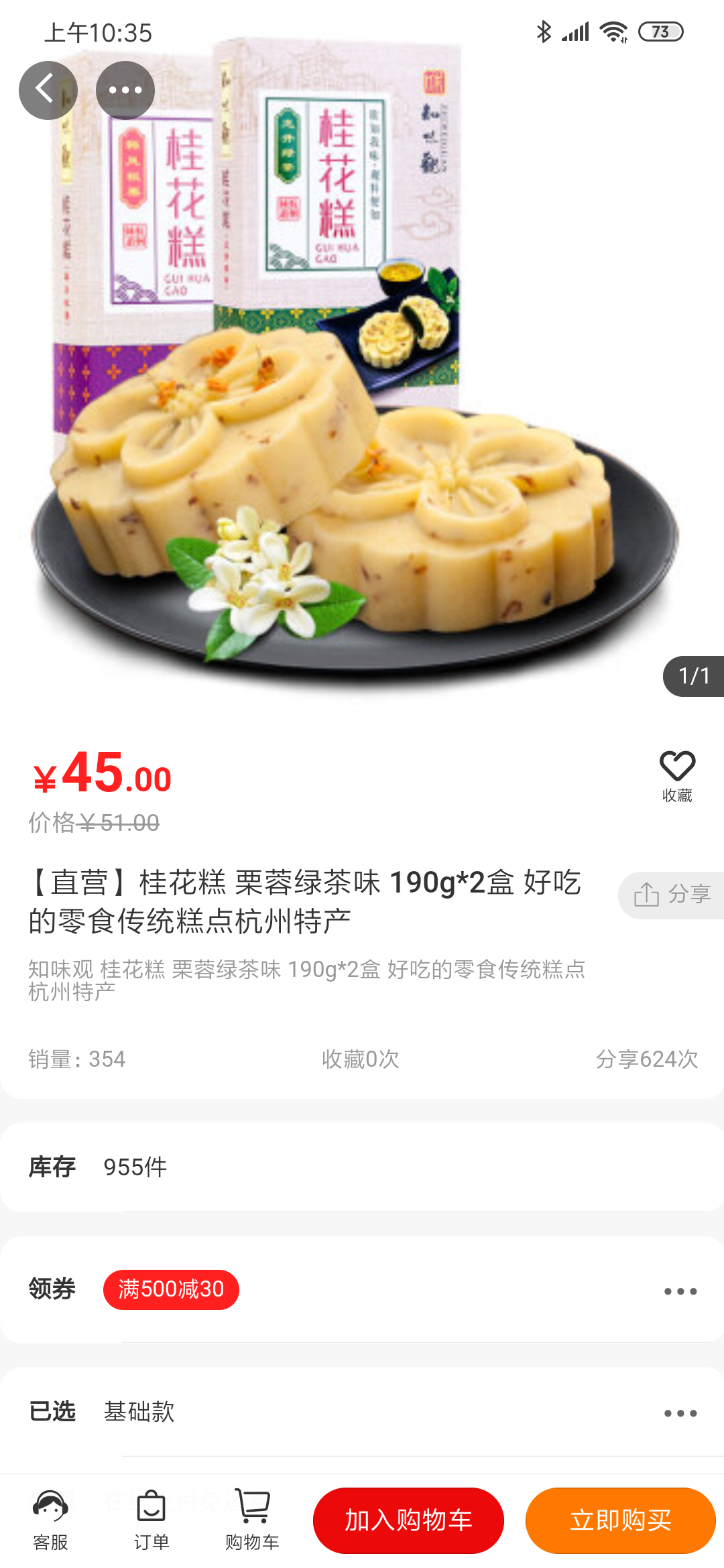Buy now with 立即购买 button

(620, 1520)
